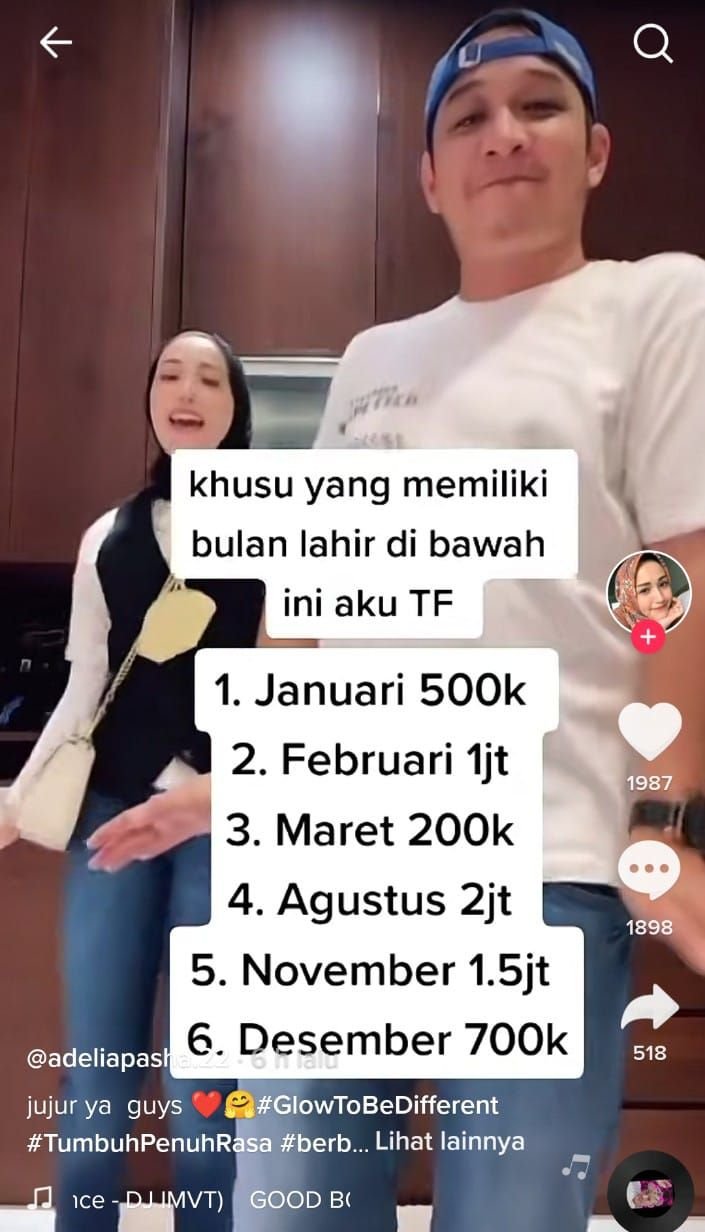The height and width of the screenshot is (1232, 705).
Task: Open the scrolling music track title
Action: [x=200, y=1199]
